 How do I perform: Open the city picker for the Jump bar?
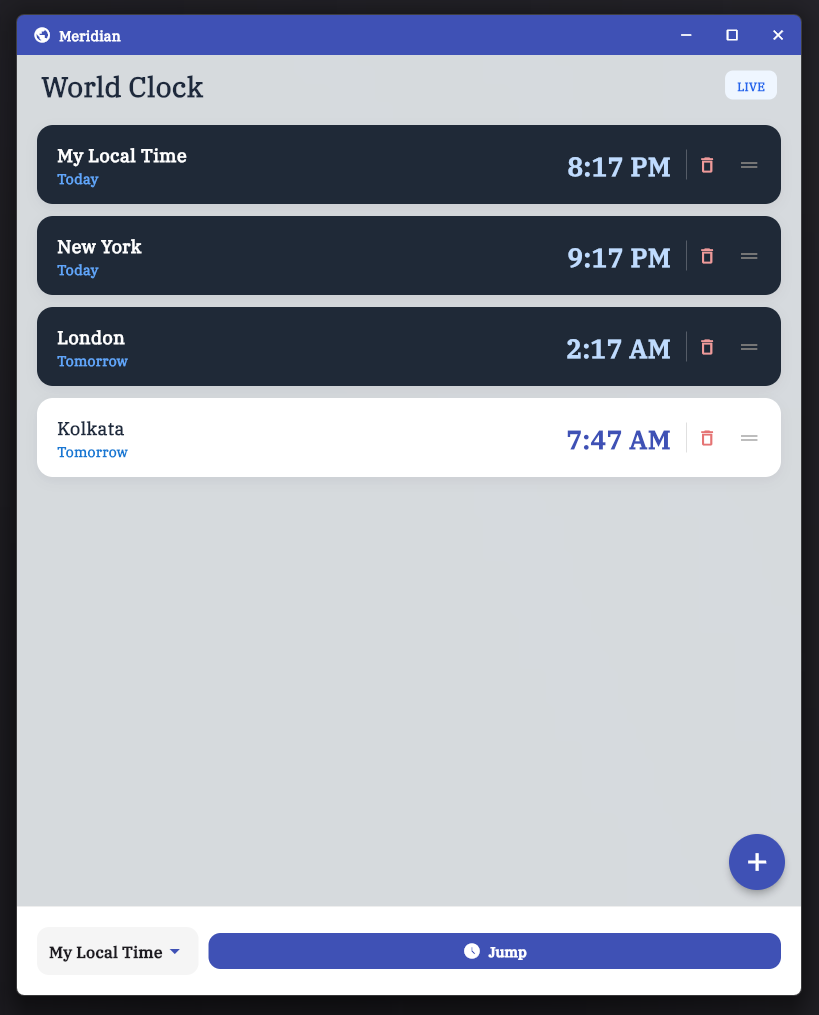tap(117, 951)
